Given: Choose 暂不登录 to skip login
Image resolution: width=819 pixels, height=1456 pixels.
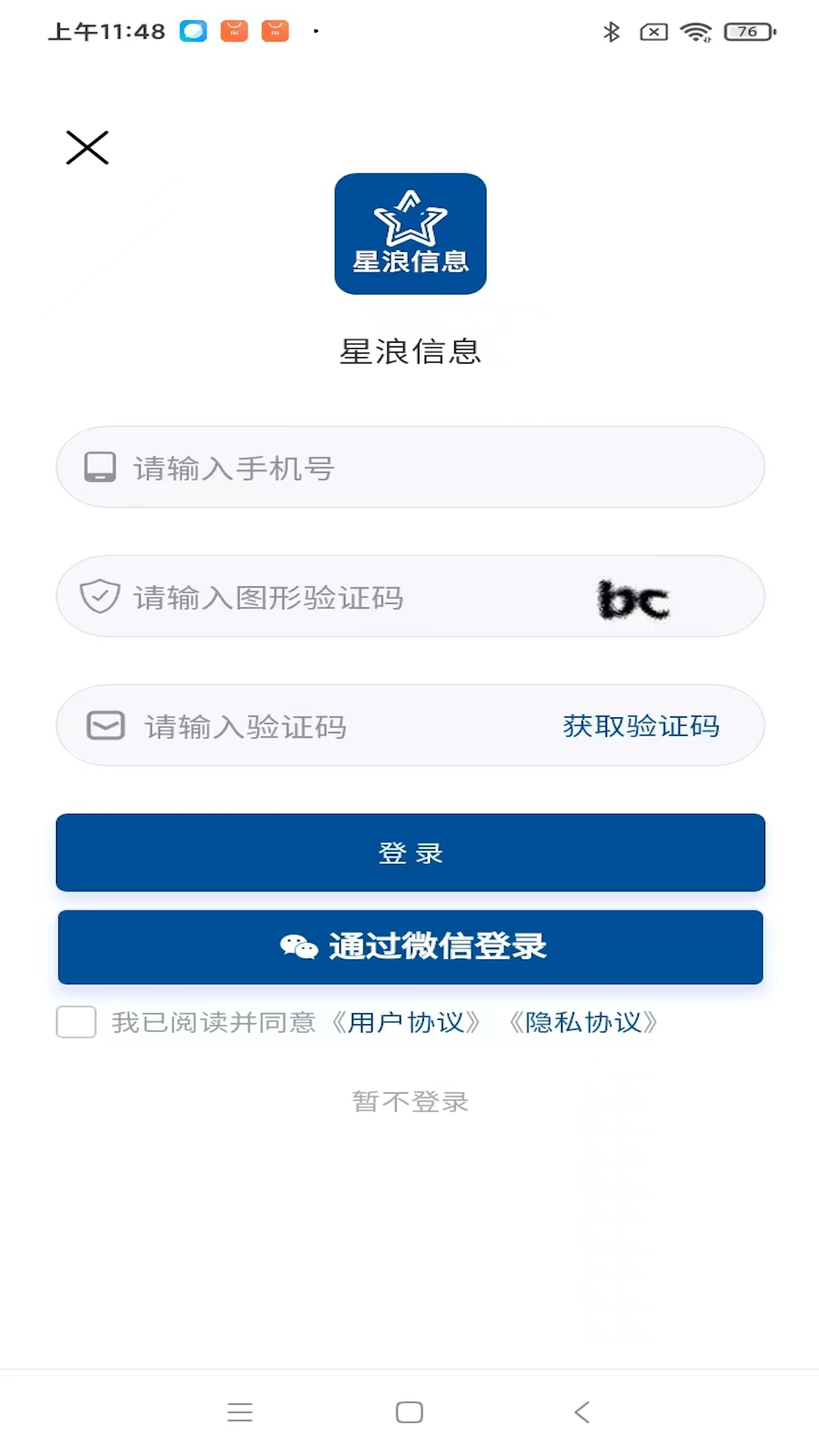Looking at the screenshot, I should click(409, 1101).
